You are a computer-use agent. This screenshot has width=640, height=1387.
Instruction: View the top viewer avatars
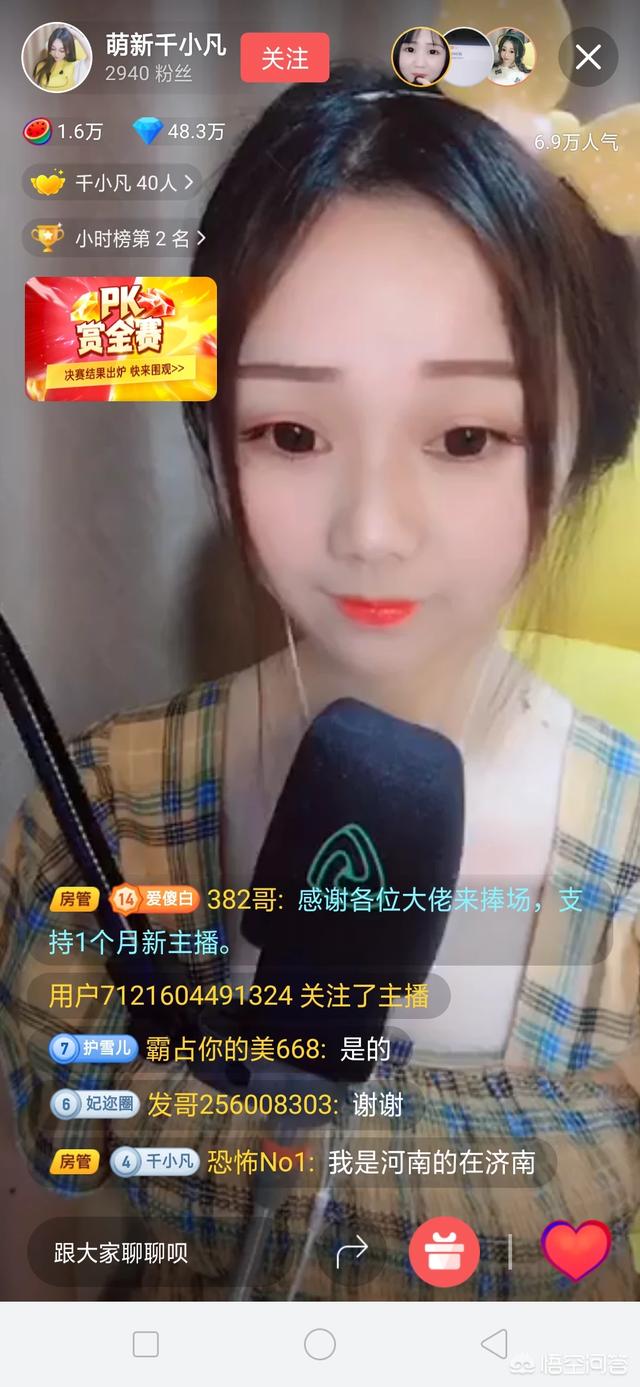pos(464,57)
